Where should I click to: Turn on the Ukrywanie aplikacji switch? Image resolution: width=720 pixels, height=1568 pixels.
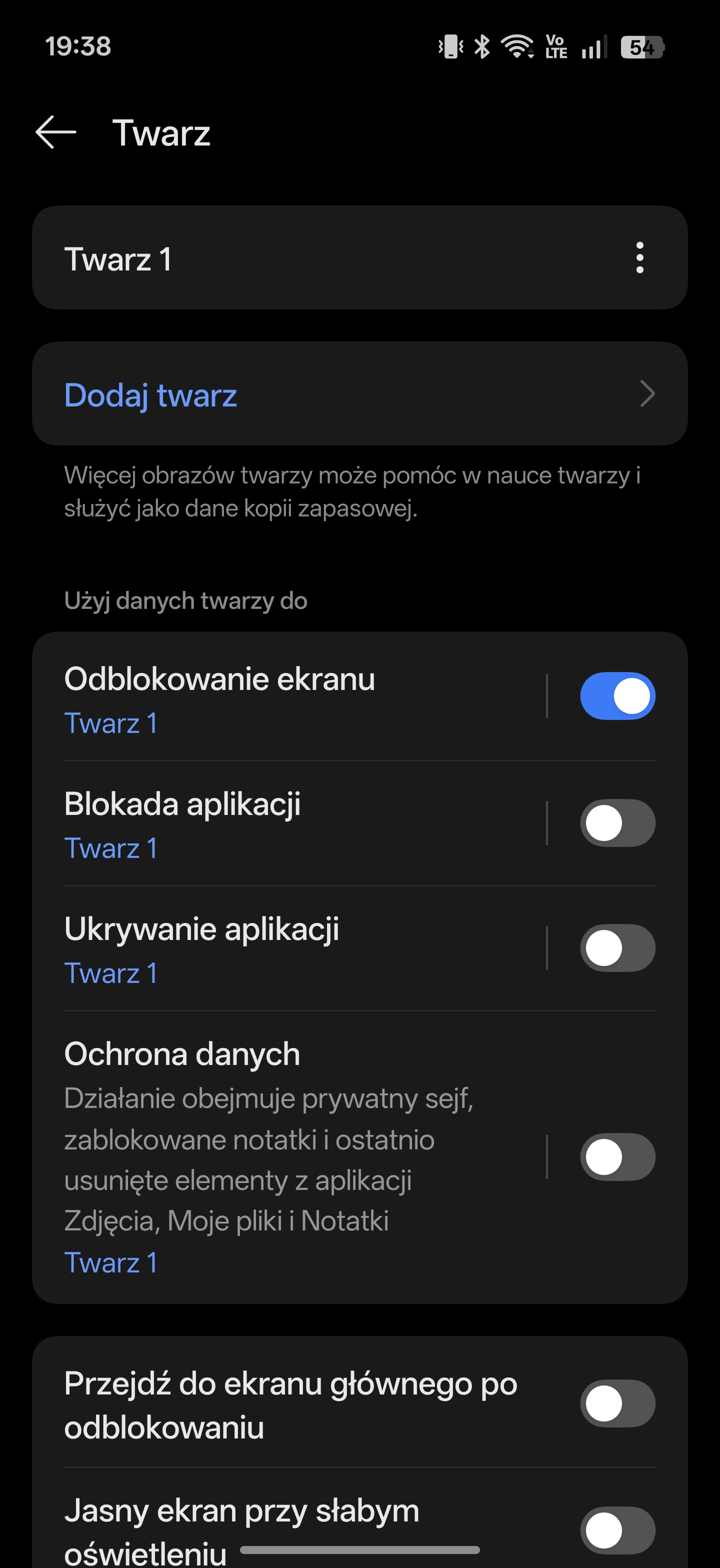[x=617, y=947]
